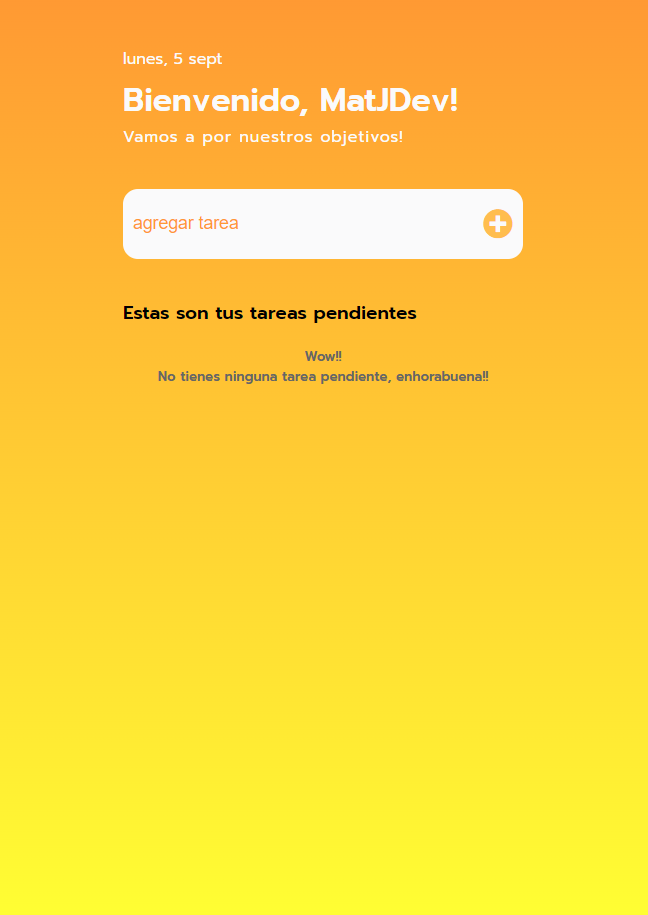The image size is (648, 915).
Task: Tap the plus icon to add task
Action: pos(497,224)
